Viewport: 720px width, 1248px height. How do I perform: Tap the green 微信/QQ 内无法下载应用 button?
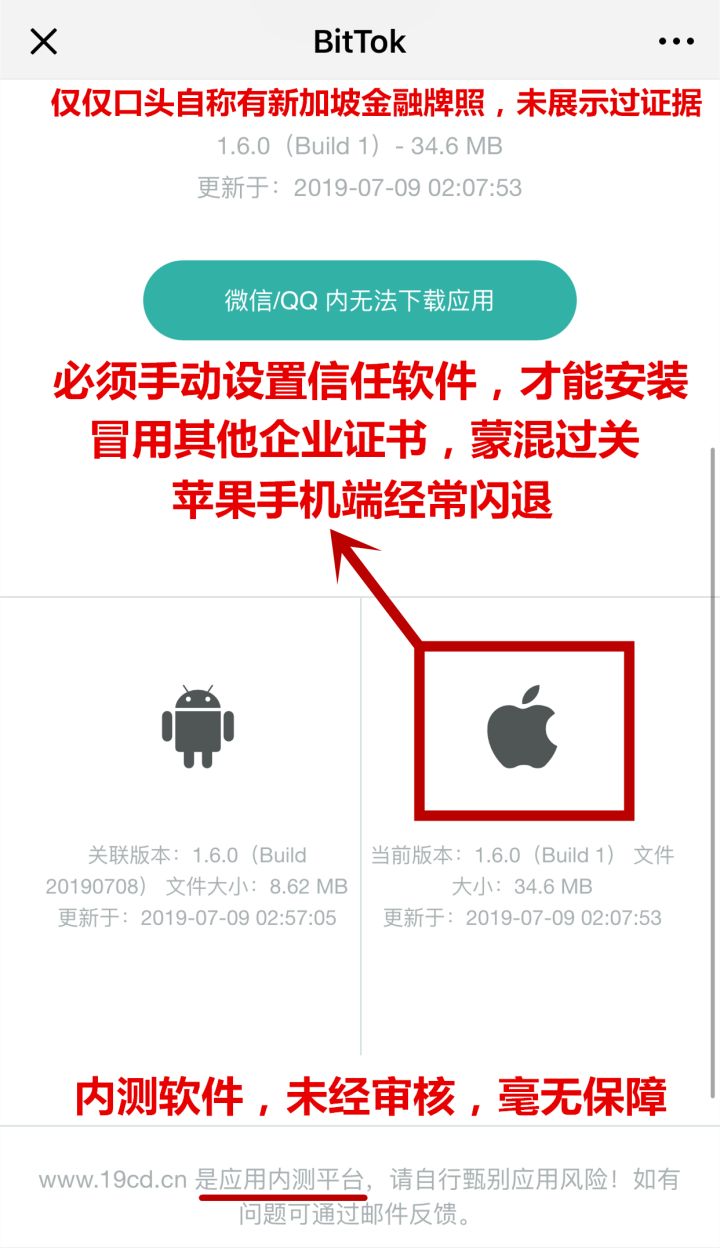[359, 301]
